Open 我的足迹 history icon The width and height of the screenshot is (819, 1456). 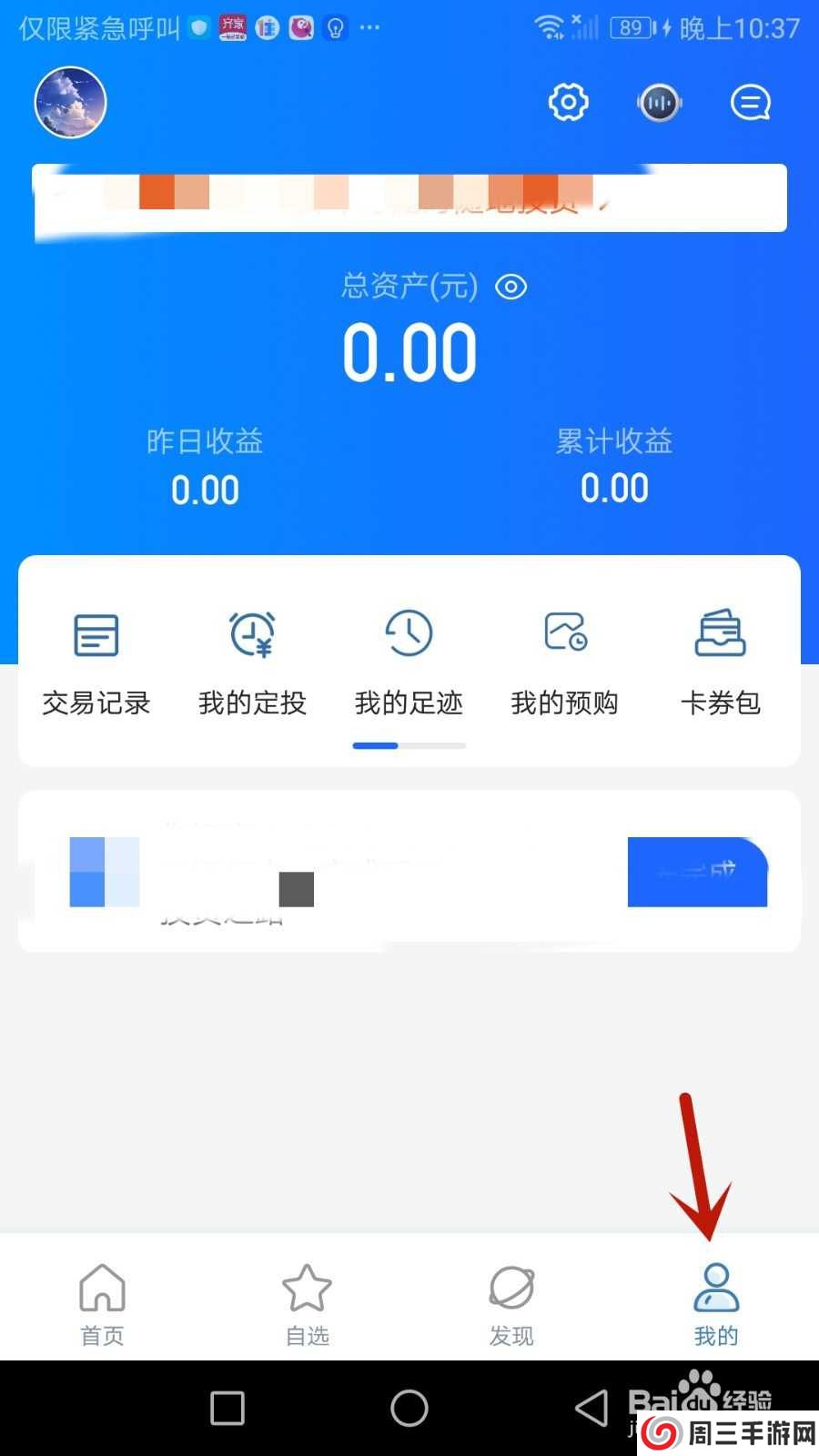(x=409, y=632)
